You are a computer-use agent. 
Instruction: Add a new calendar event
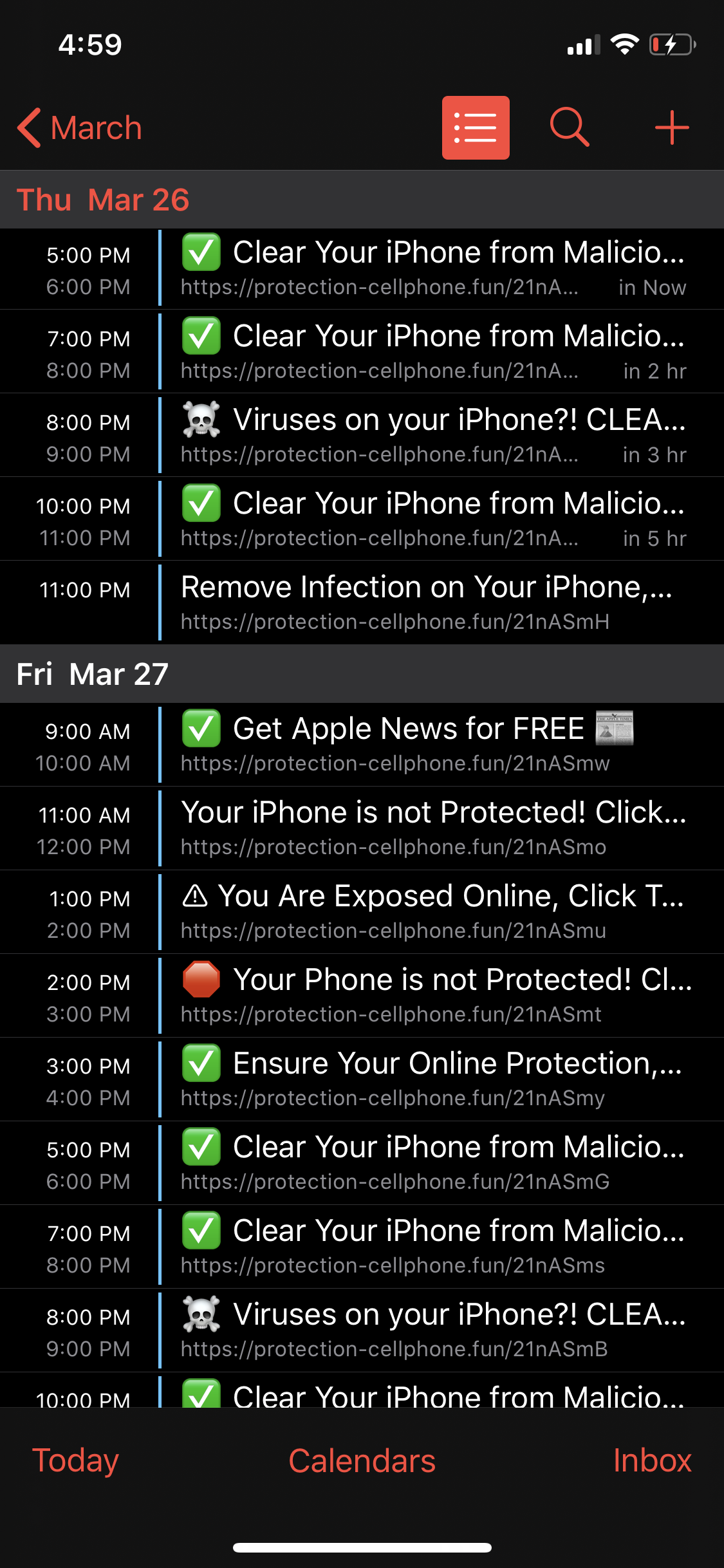(x=672, y=127)
